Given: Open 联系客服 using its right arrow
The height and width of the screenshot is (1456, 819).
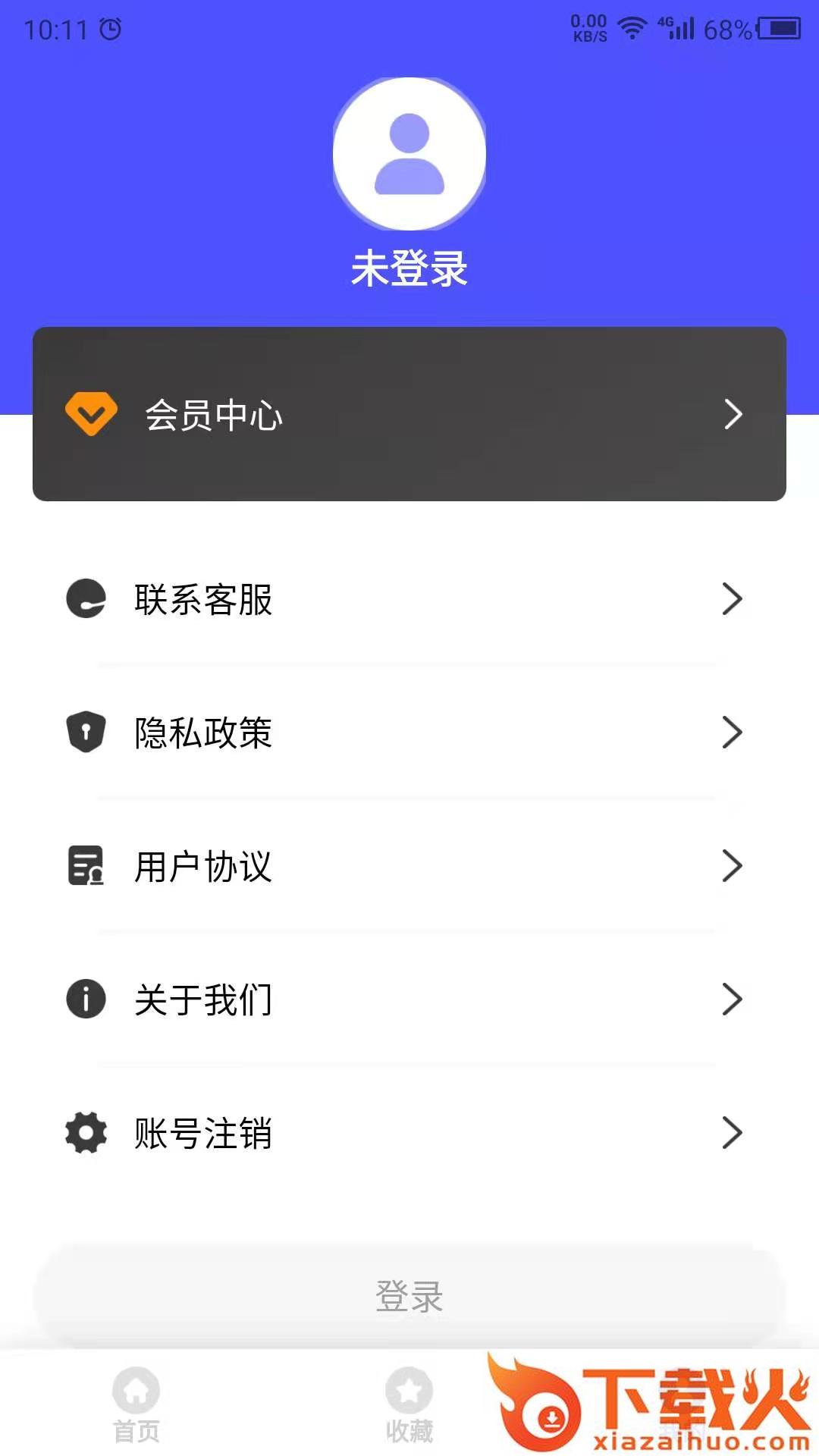Looking at the screenshot, I should click(733, 599).
